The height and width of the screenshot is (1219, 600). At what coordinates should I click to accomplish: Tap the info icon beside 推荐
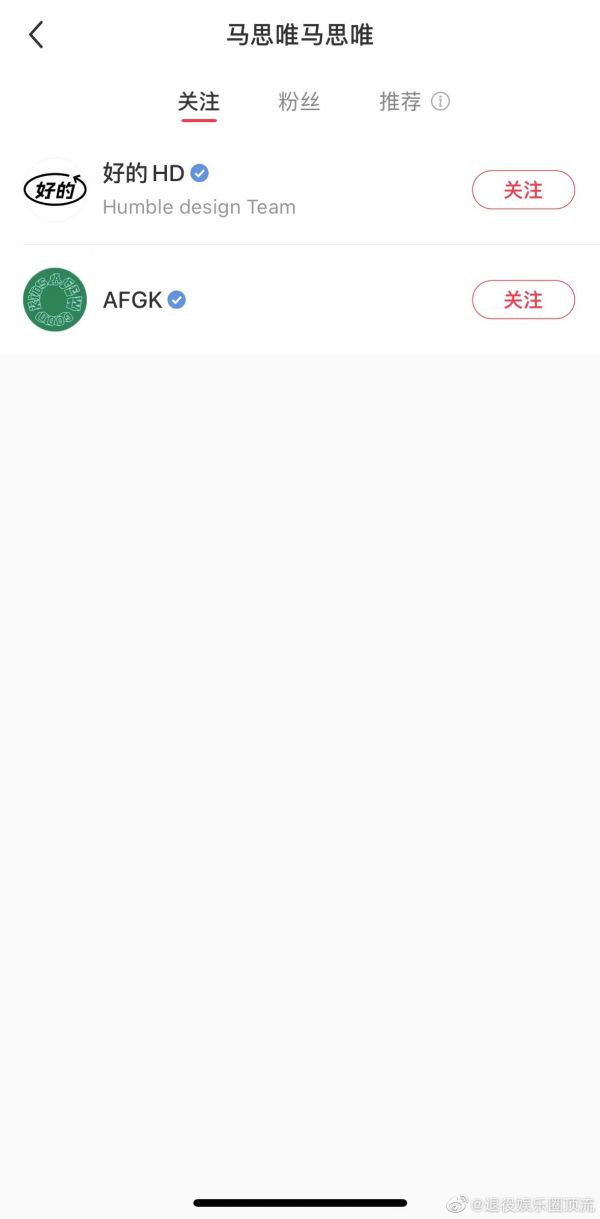(x=440, y=102)
